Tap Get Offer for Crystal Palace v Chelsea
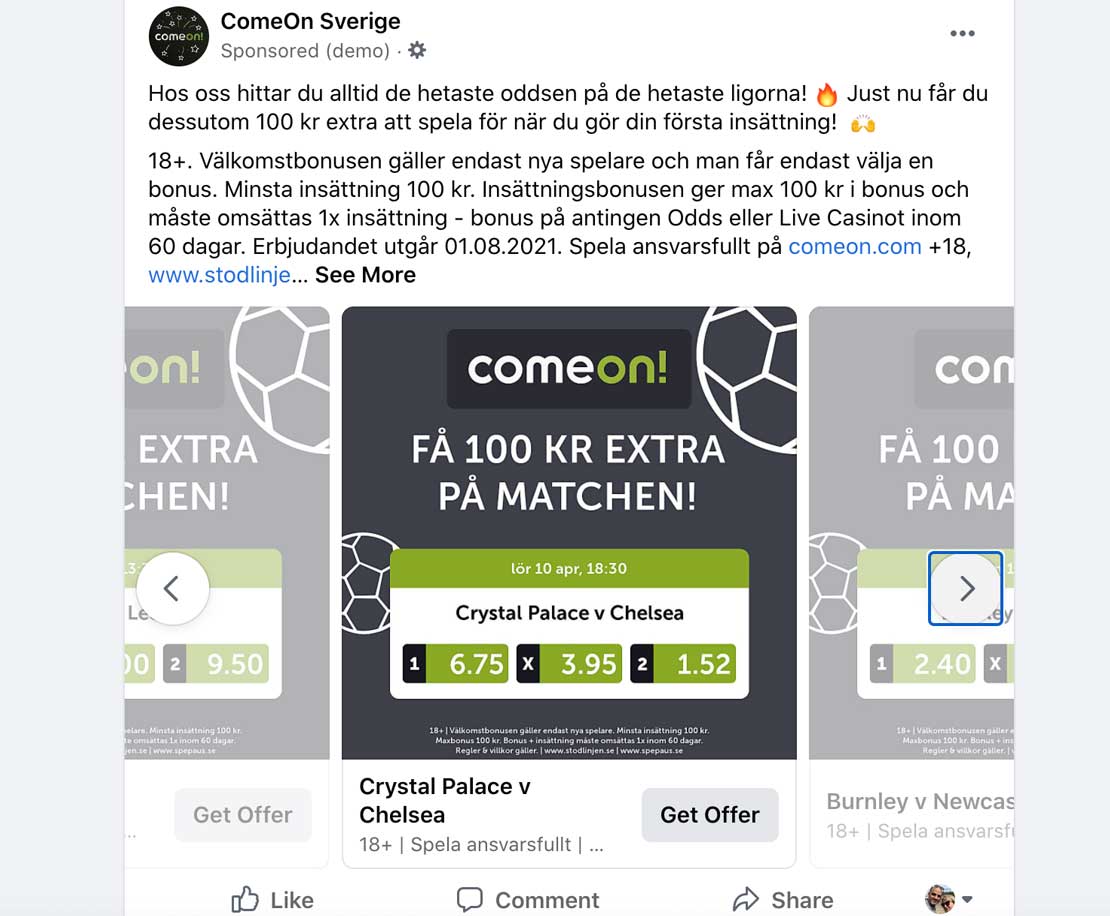Image resolution: width=1110 pixels, height=916 pixels. (709, 815)
